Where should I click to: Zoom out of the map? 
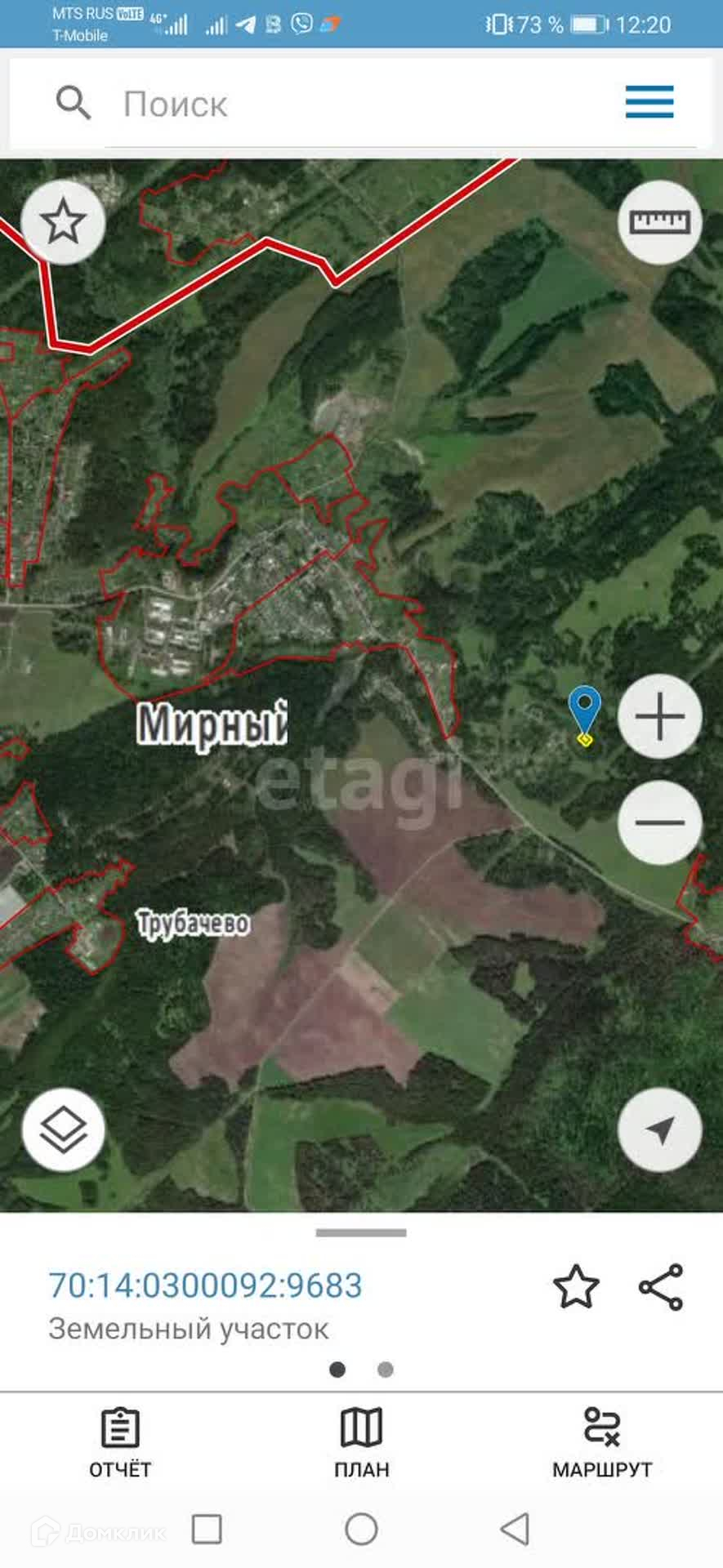[x=659, y=822]
